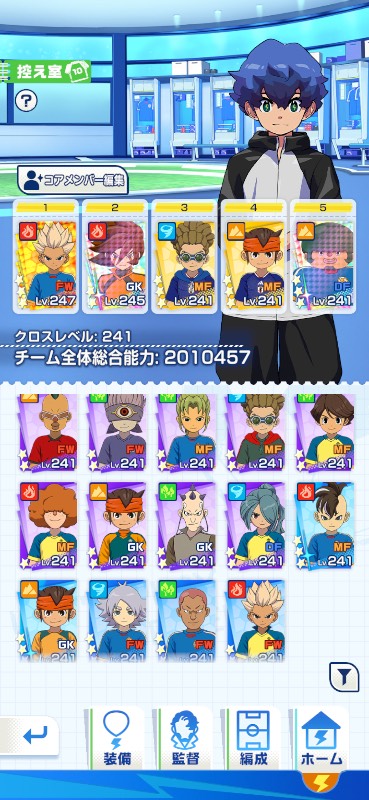Select core slot 4 MF headband player card
The width and height of the screenshot is (369, 800).
(x=254, y=256)
